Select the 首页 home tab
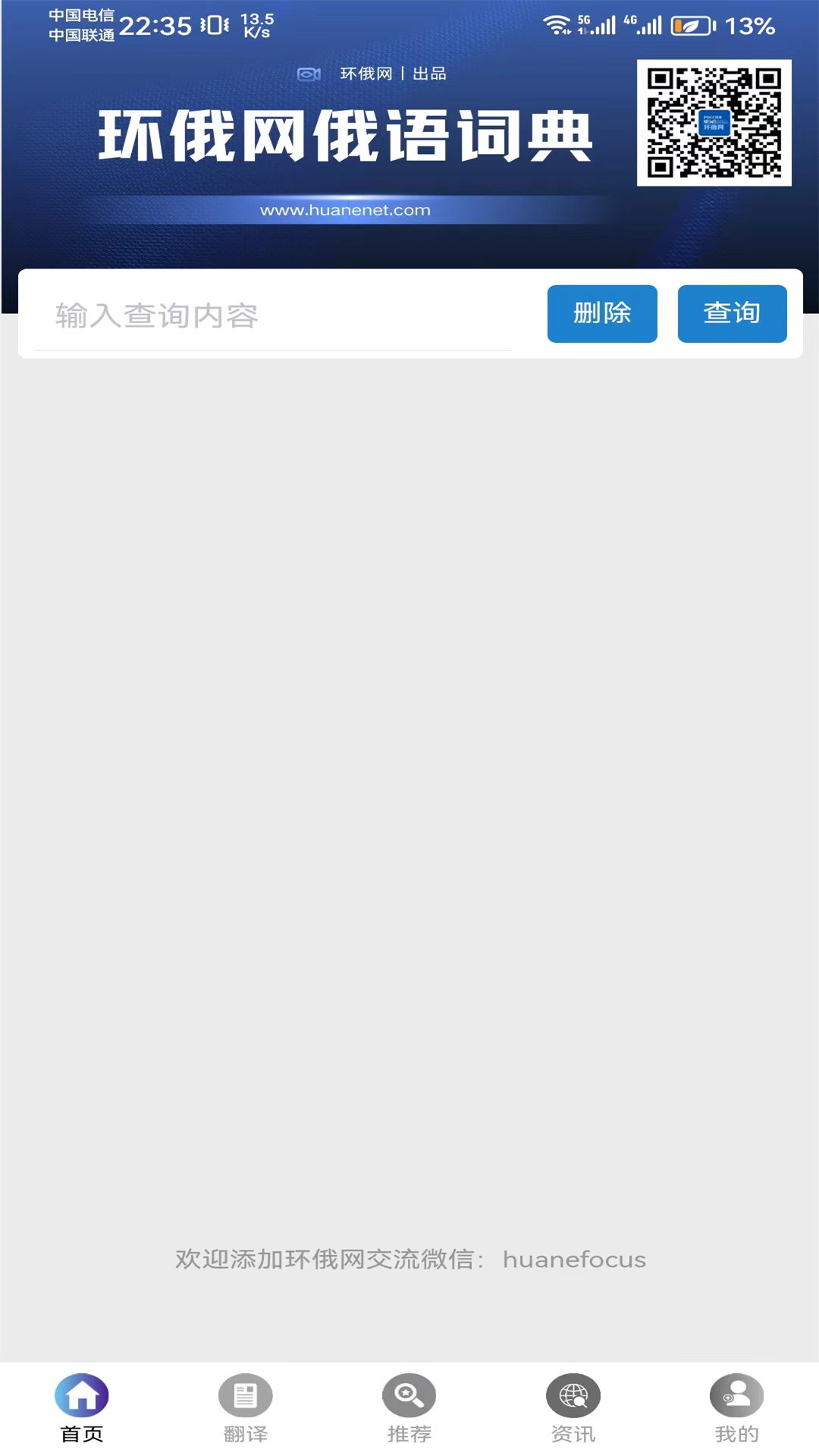This screenshot has height=1456, width=819. point(82,1408)
